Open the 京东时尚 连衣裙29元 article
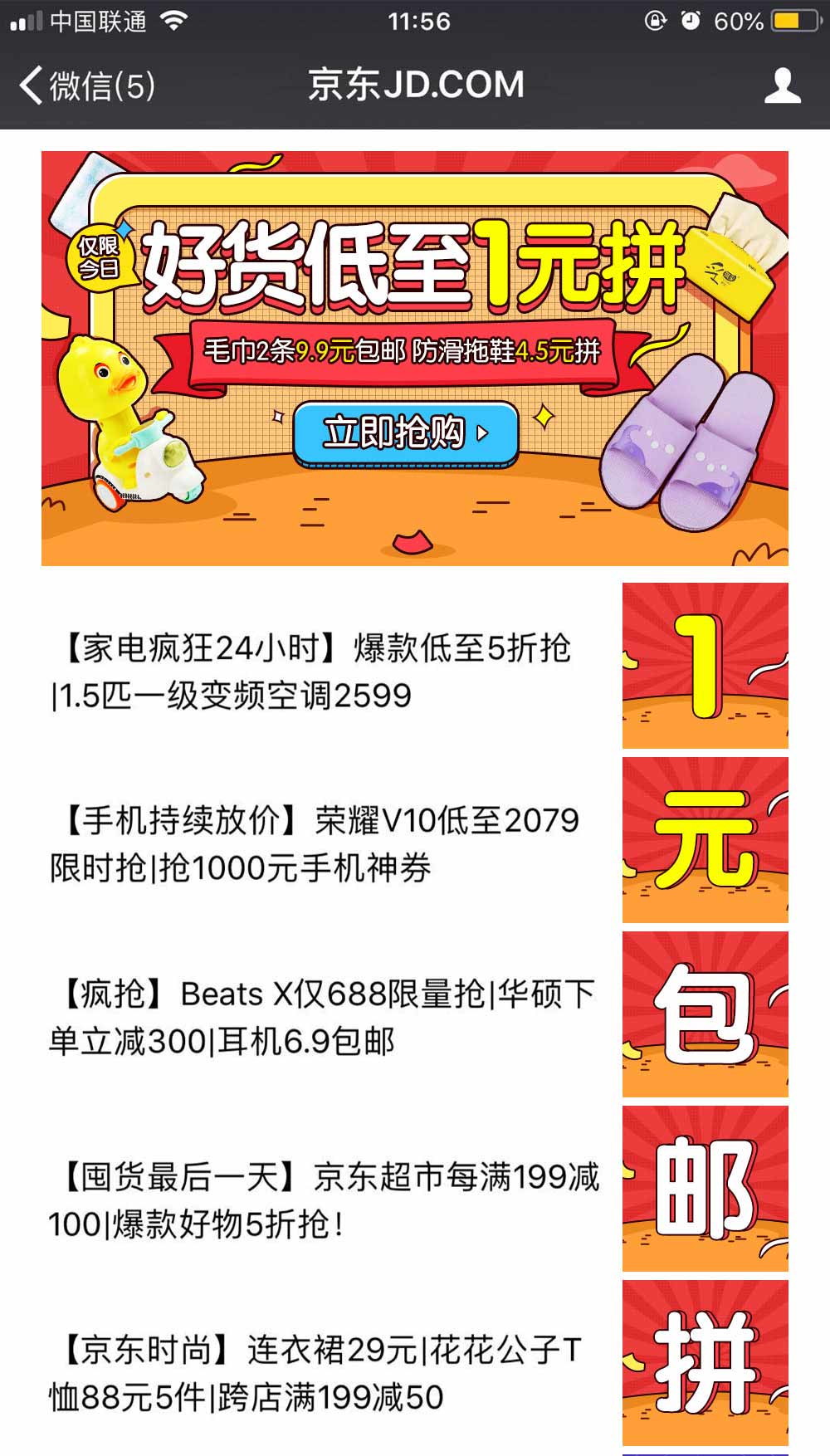 click(324, 1371)
